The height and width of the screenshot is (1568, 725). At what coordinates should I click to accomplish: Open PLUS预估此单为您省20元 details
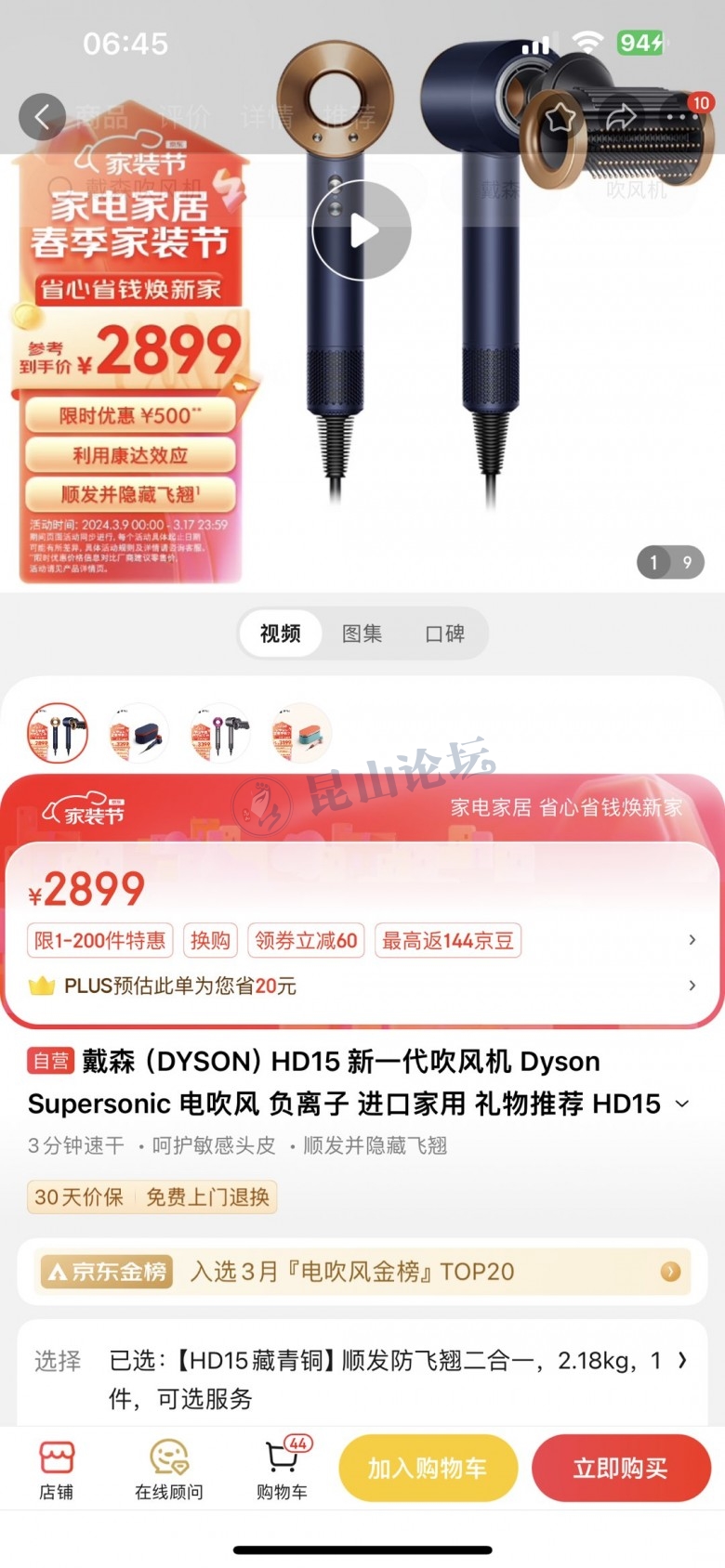(362, 986)
